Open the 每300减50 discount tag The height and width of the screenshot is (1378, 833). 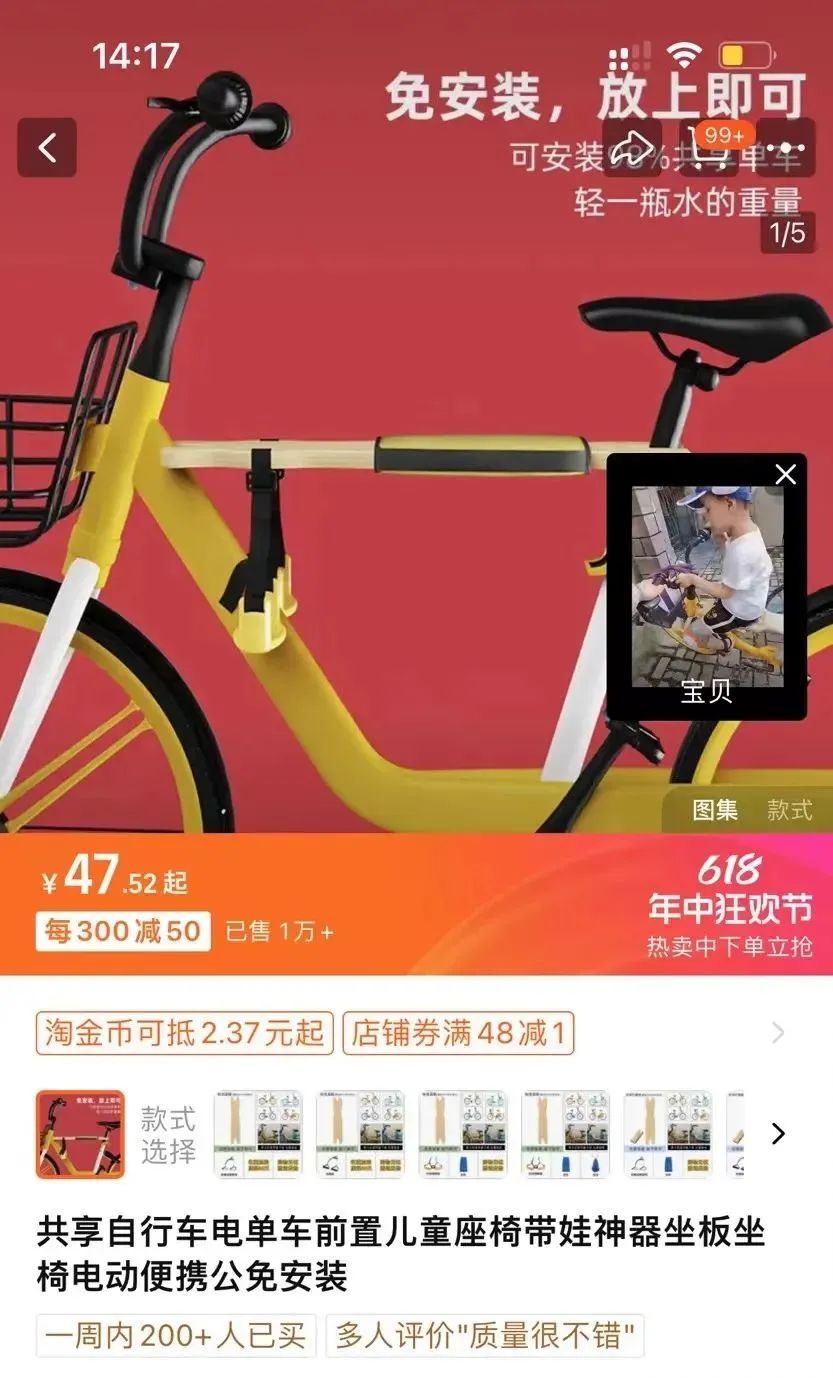123,932
